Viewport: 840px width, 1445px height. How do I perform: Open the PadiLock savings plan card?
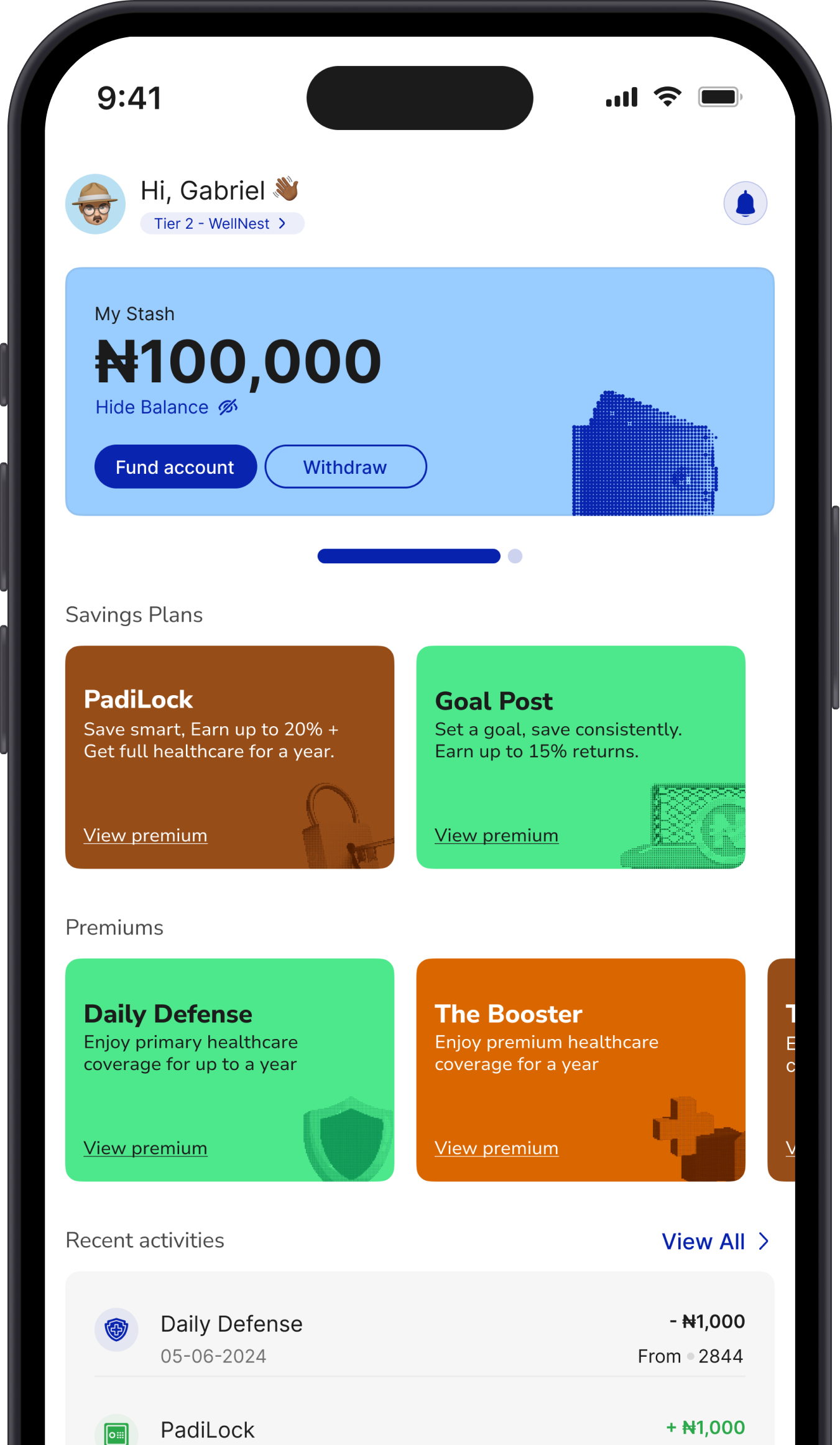tap(229, 757)
